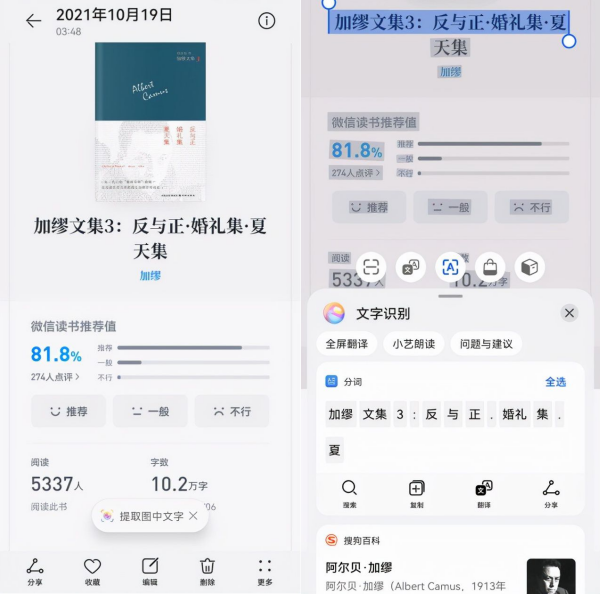Switch to QR scan recognition mode

(x=371, y=267)
